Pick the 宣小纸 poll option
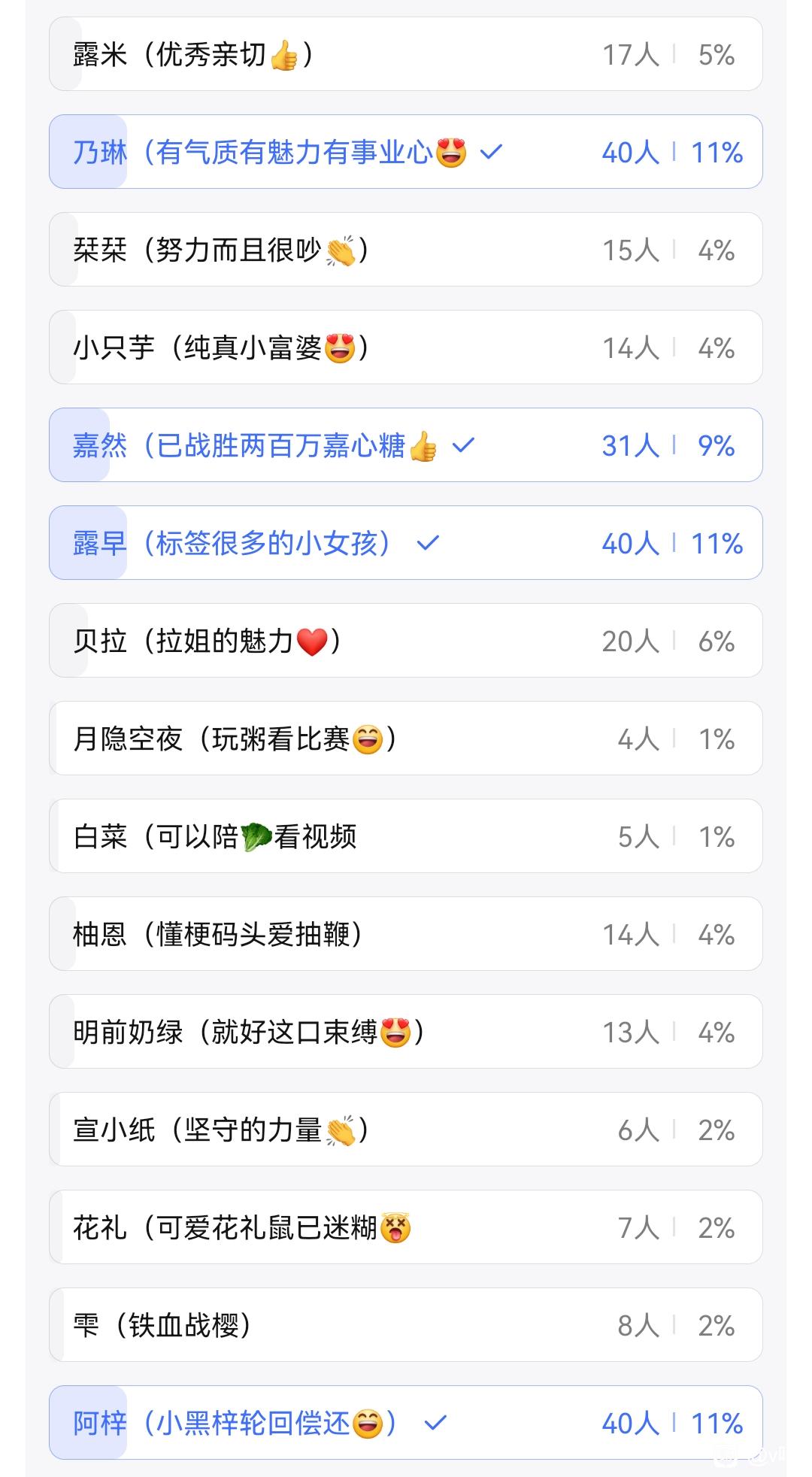The image size is (812, 1477). click(x=406, y=1130)
